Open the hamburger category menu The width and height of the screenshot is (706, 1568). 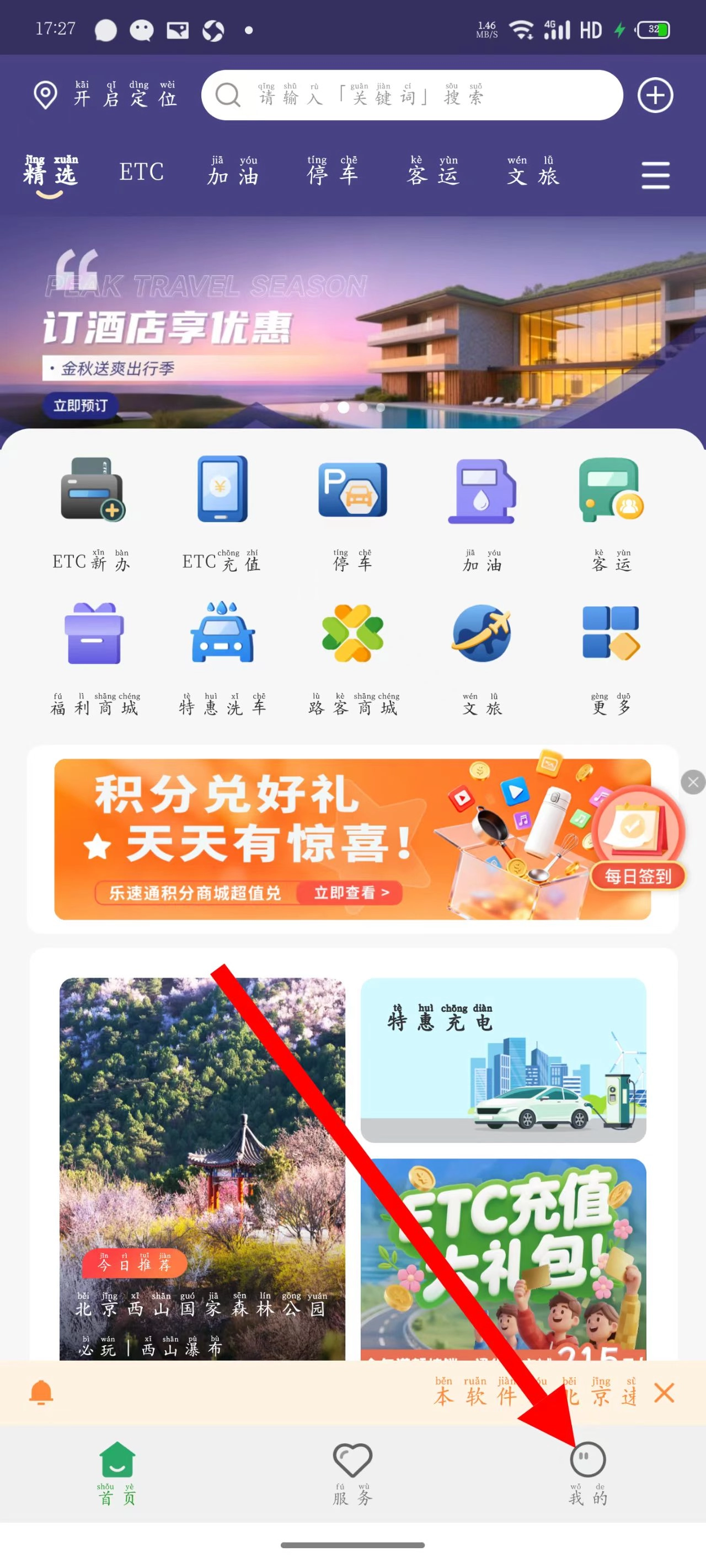click(x=655, y=175)
